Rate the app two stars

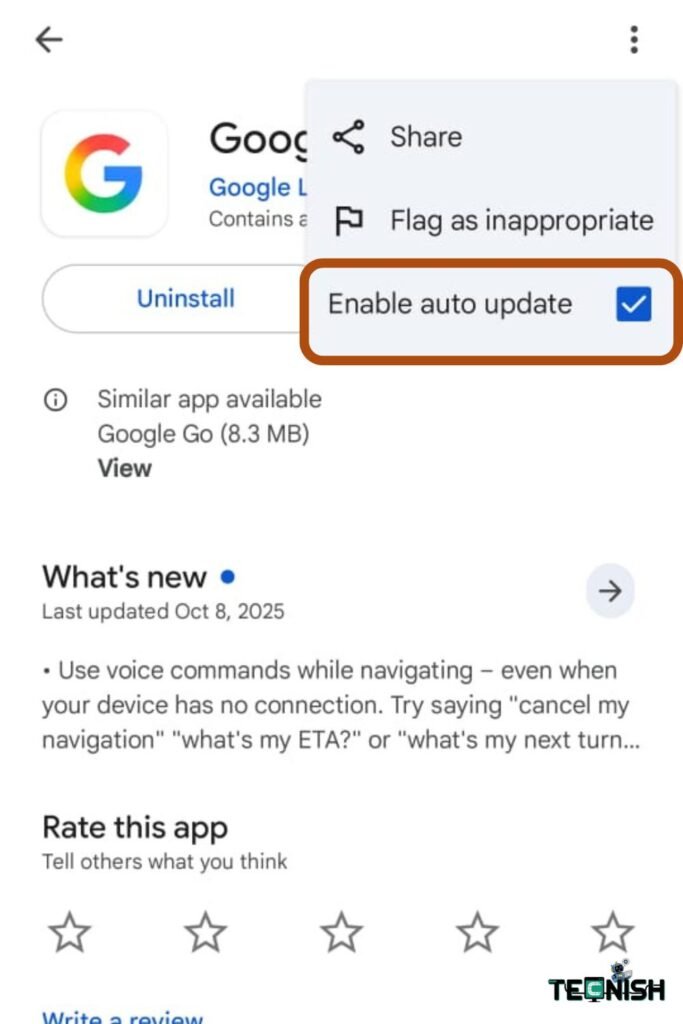[x=206, y=932]
